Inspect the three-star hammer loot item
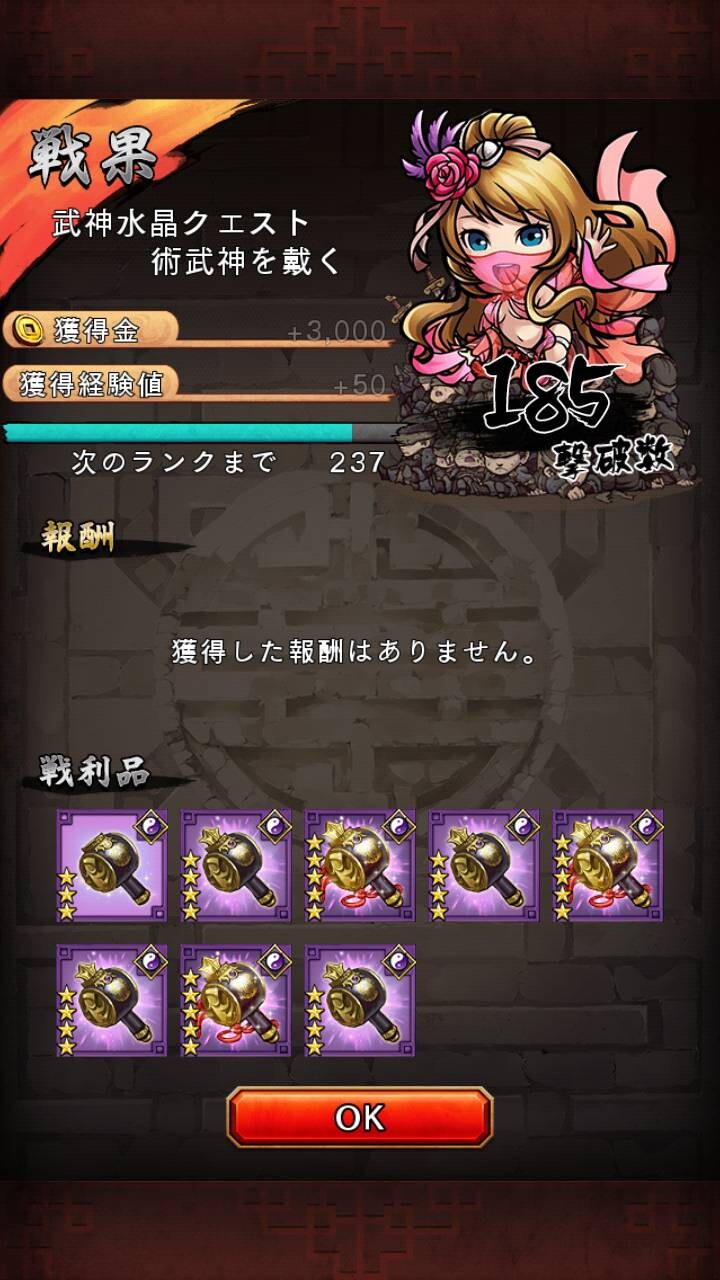The image size is (720, 1280). pos(112,866)
